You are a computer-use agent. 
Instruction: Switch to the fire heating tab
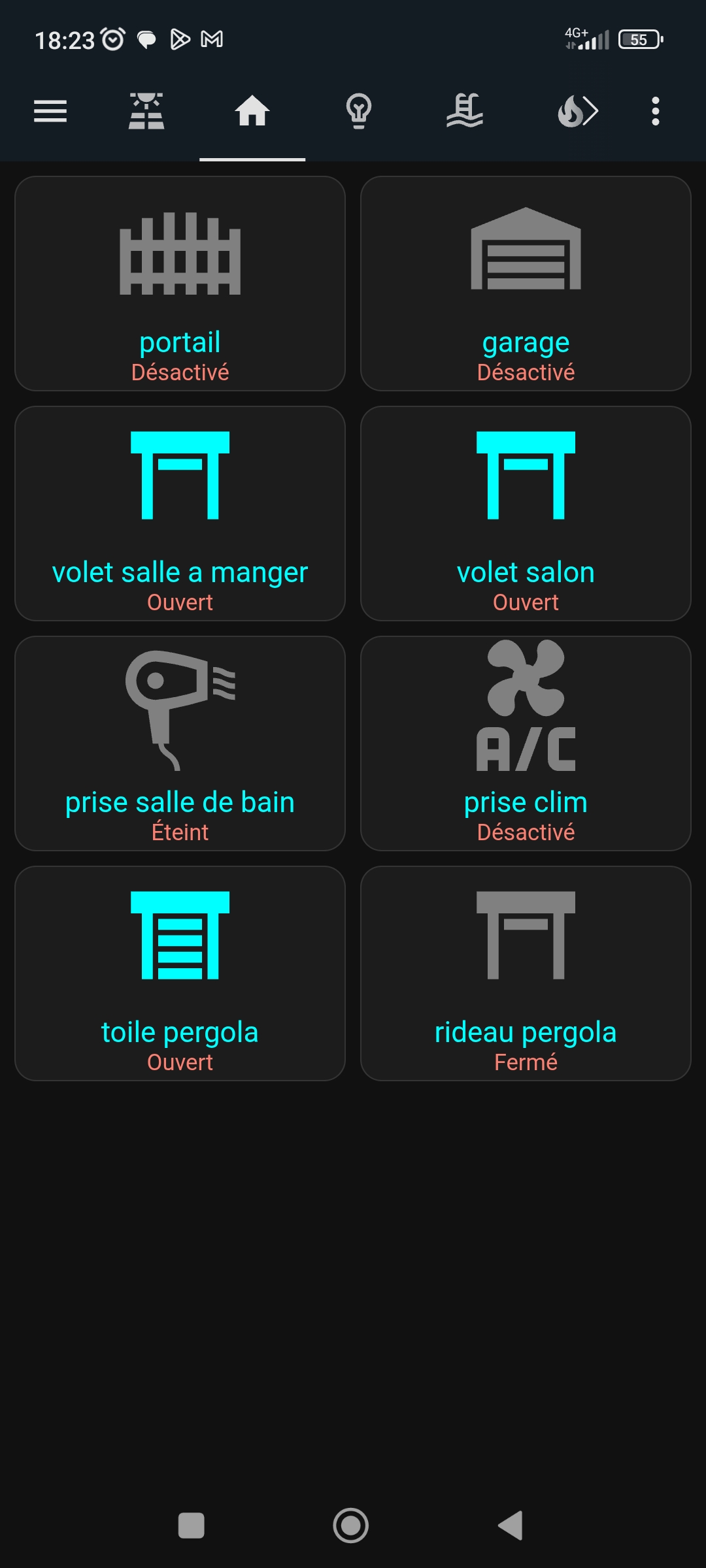(x=578, y=111)
